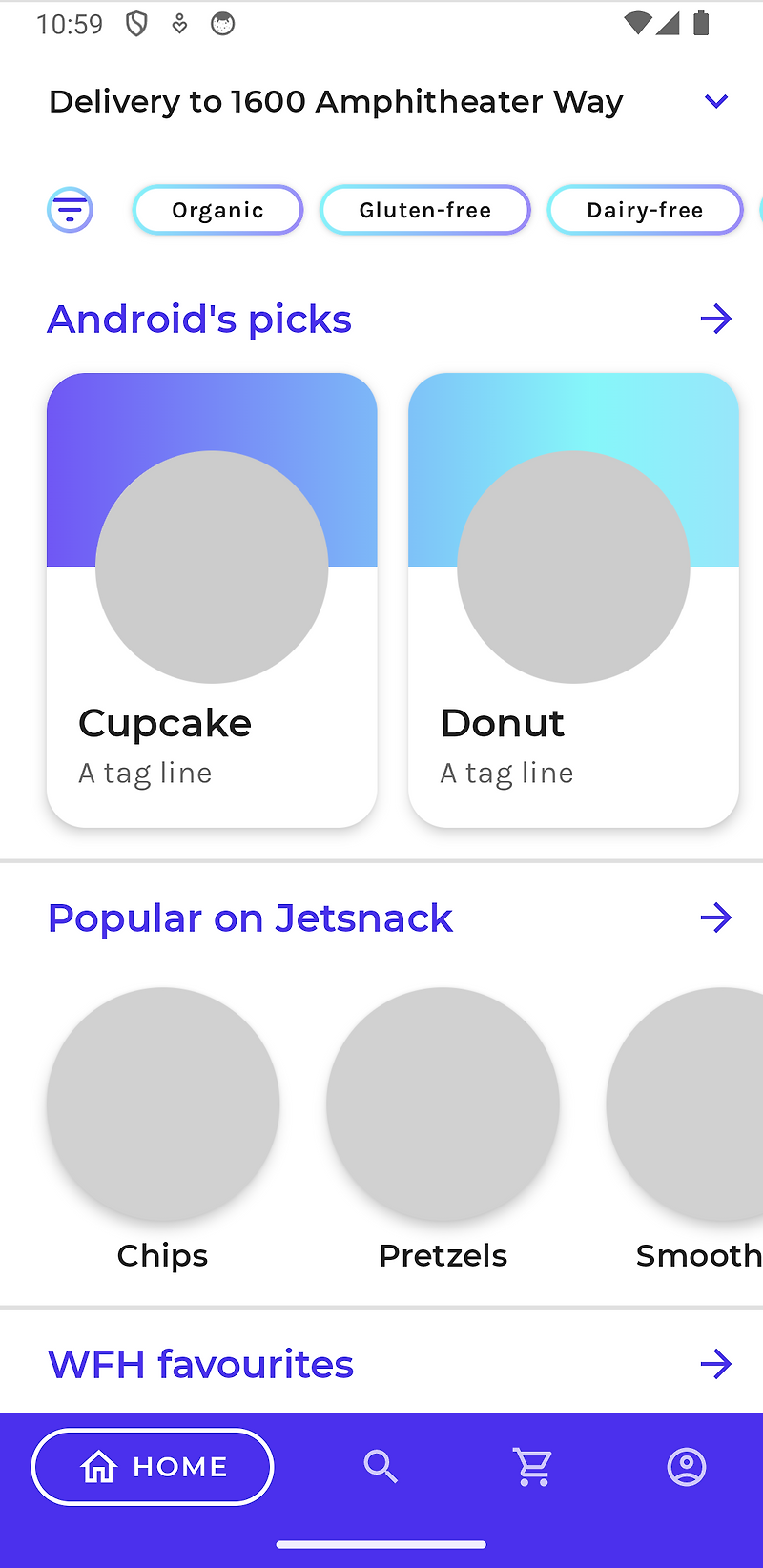The height and width of the screenshot is (1568, 763).
Task: Open the Cupcake snack card
Action: click(212, 598)
